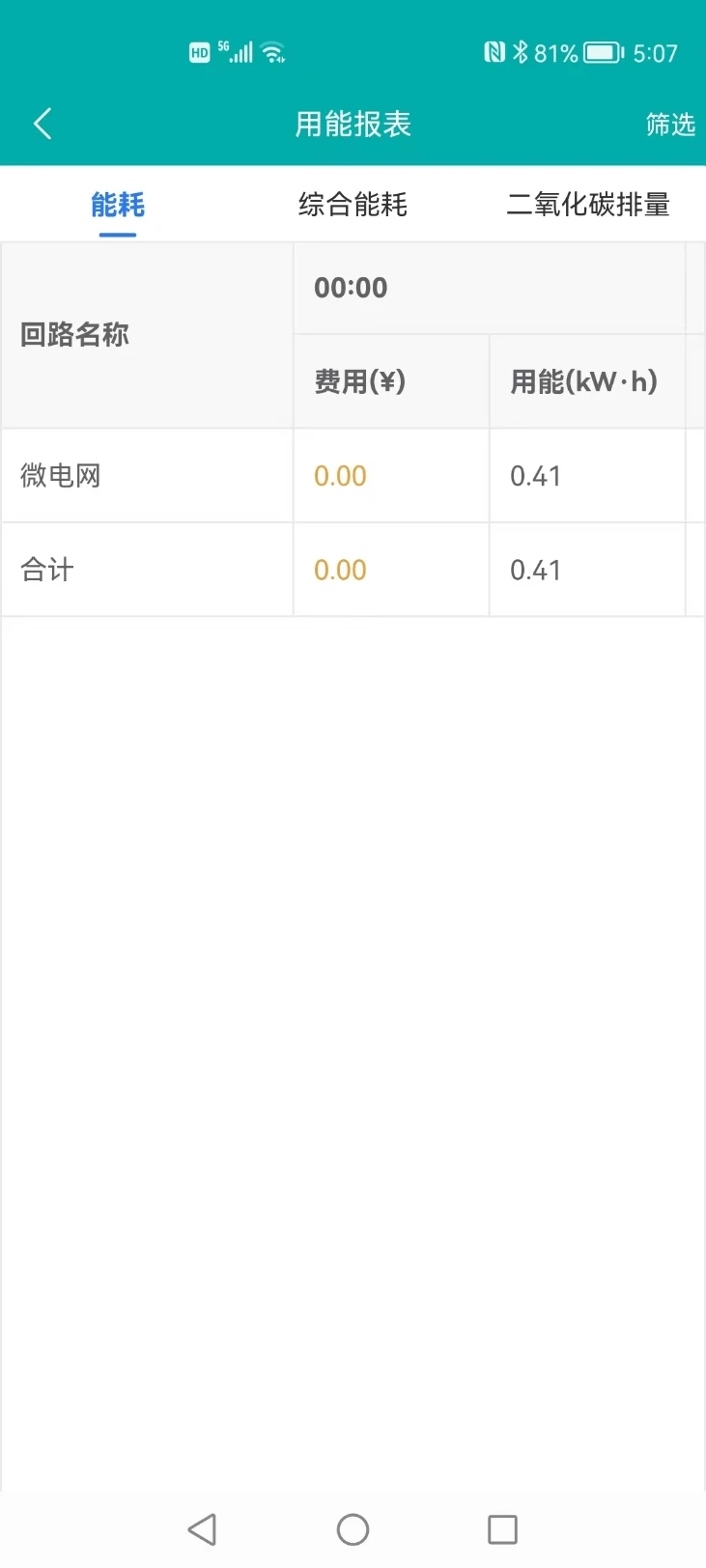Select the 能耗 tab
The width and height of the screenshot is (706, 1568).
(117, 204)
